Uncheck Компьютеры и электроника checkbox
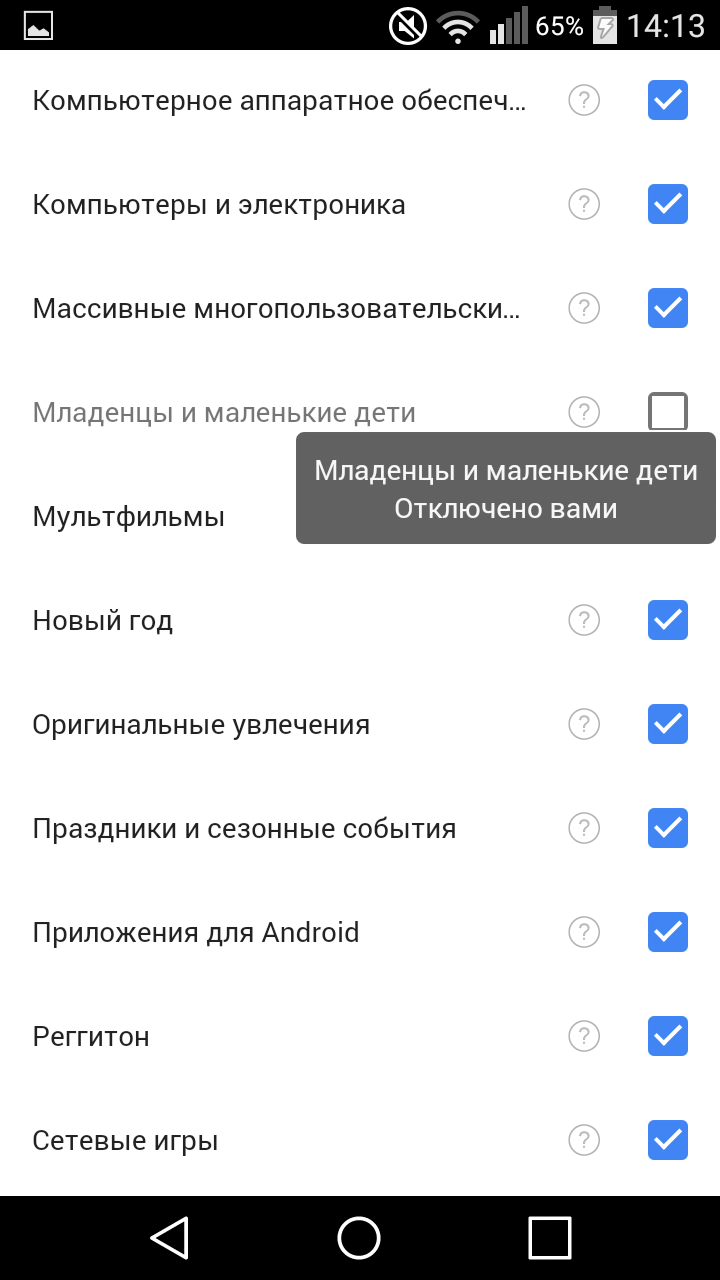Screen dimensions: 720x1280 coord(667,204)
